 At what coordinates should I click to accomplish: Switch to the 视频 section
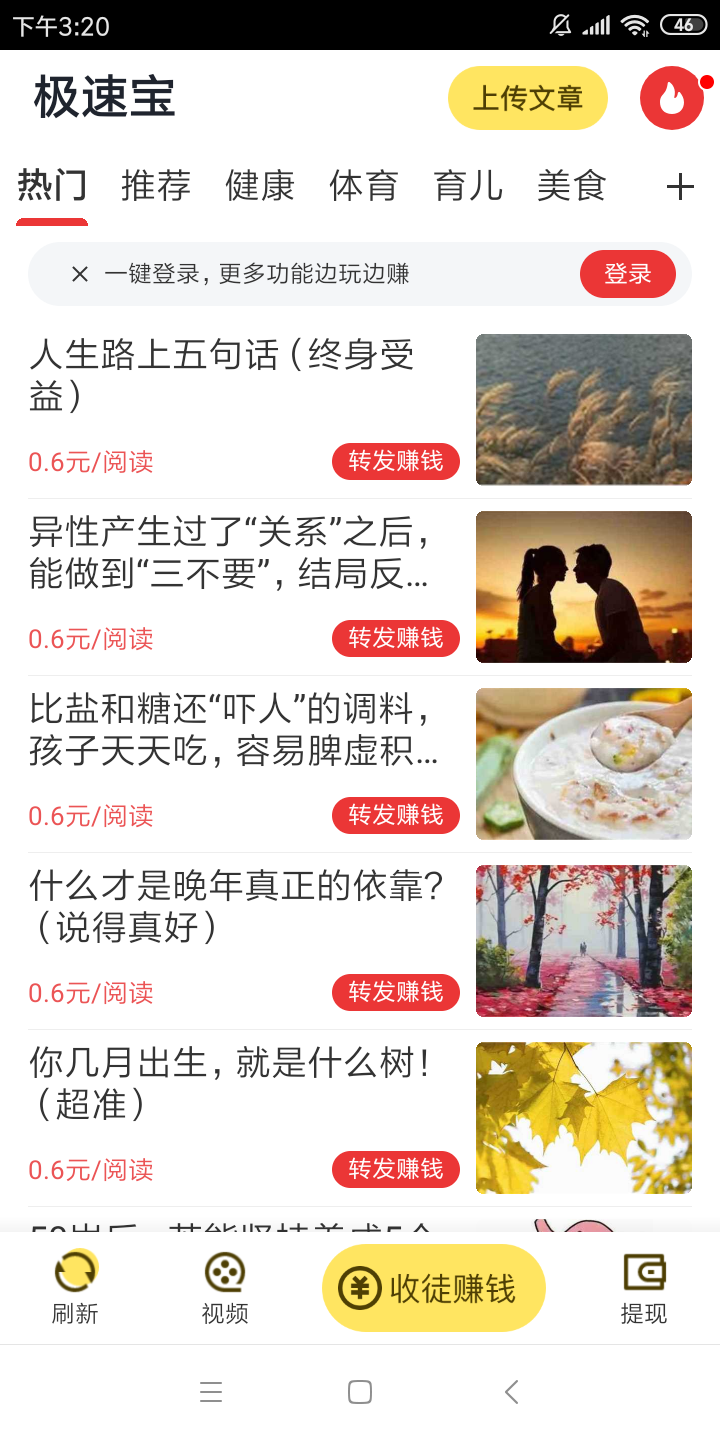point(225,1288)
